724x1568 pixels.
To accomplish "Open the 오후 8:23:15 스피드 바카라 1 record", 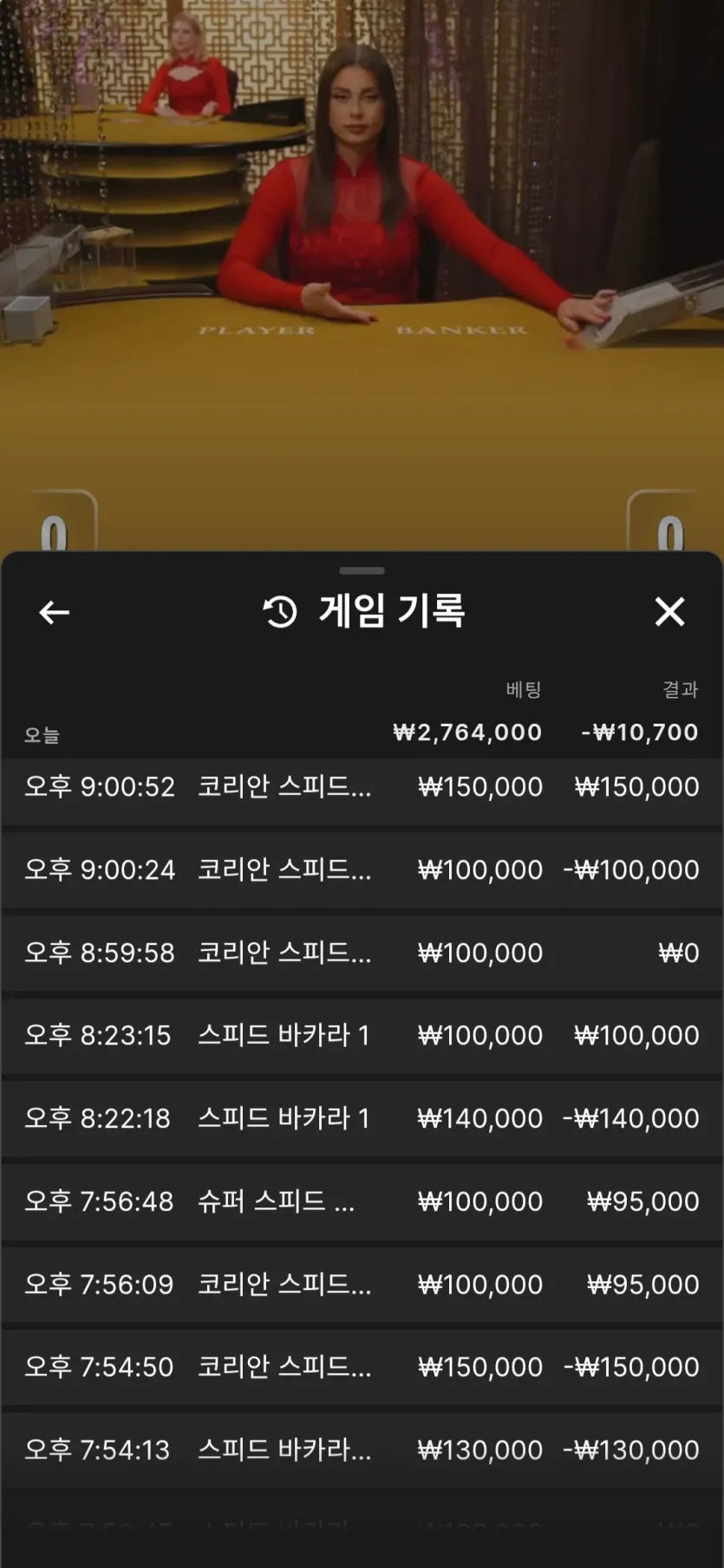I will coord(362,1035).
